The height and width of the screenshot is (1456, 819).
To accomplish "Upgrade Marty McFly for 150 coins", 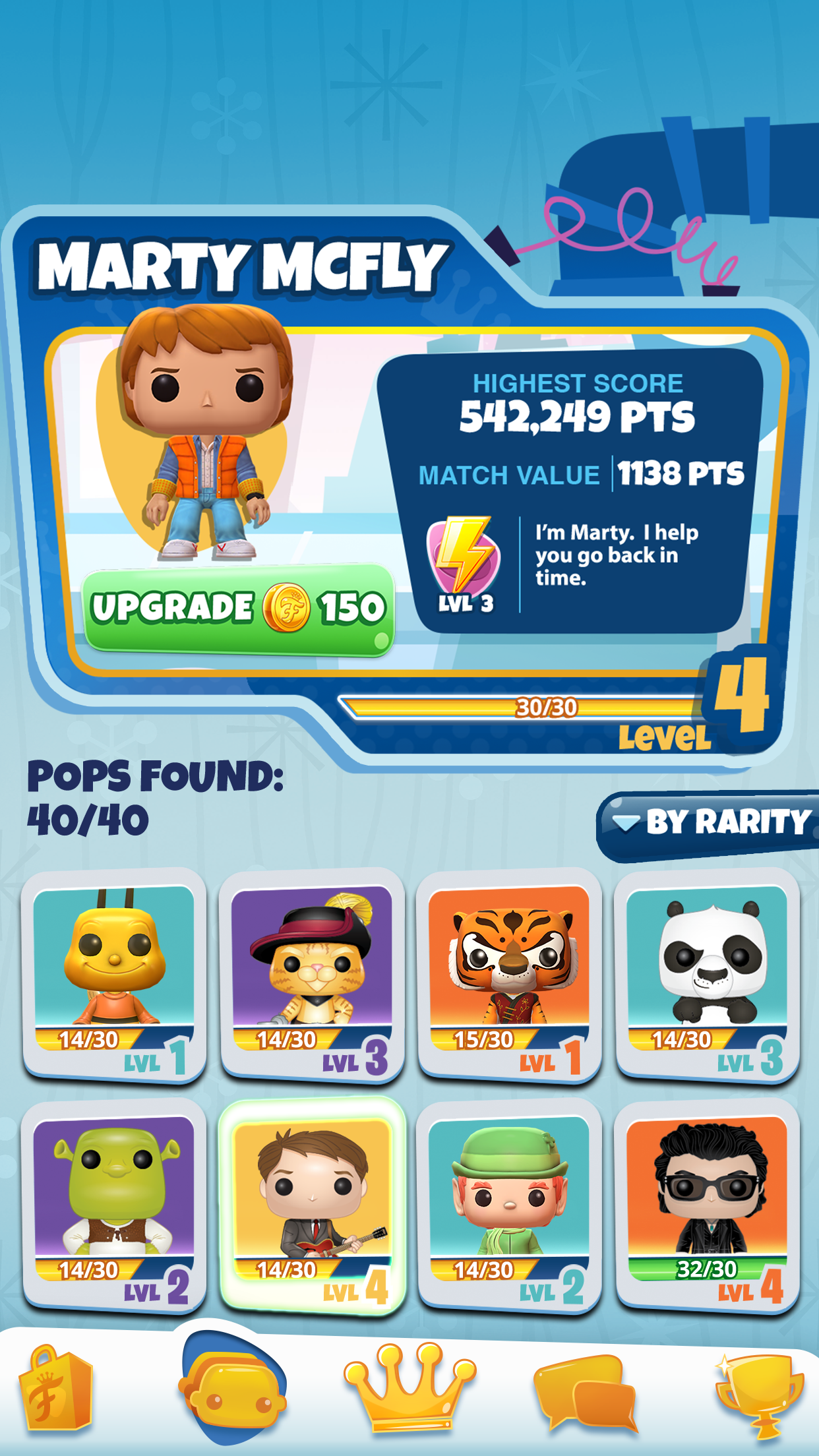I will (239, 608).
